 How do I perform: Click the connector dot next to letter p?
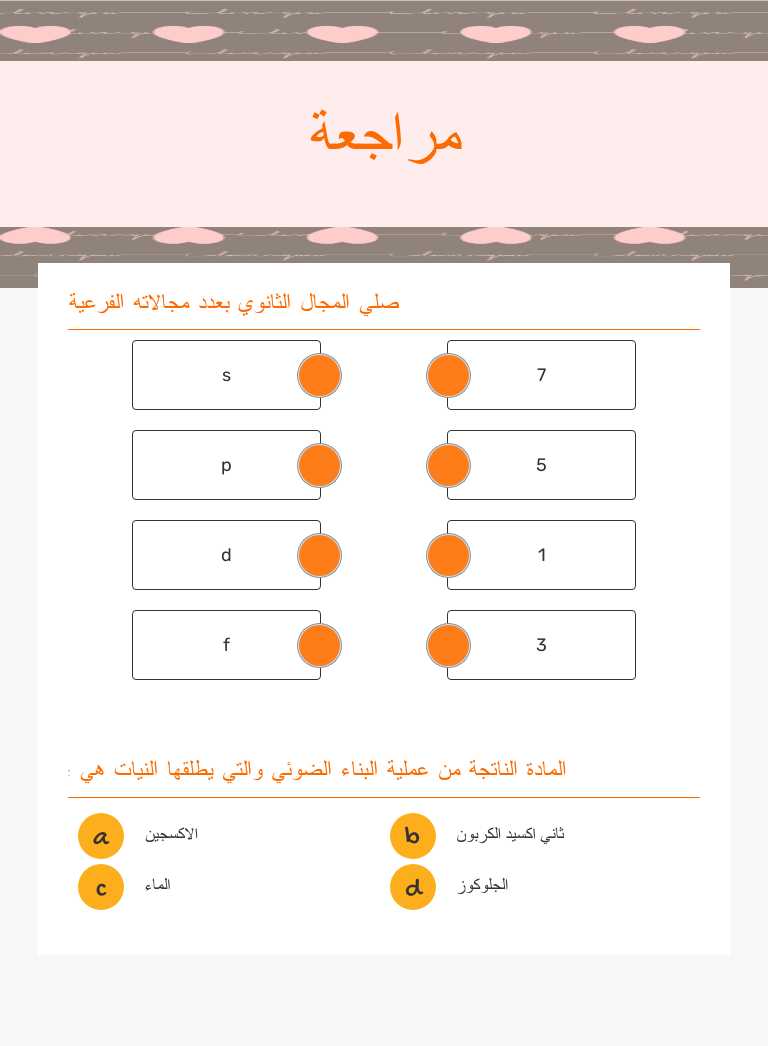[319, 465]
